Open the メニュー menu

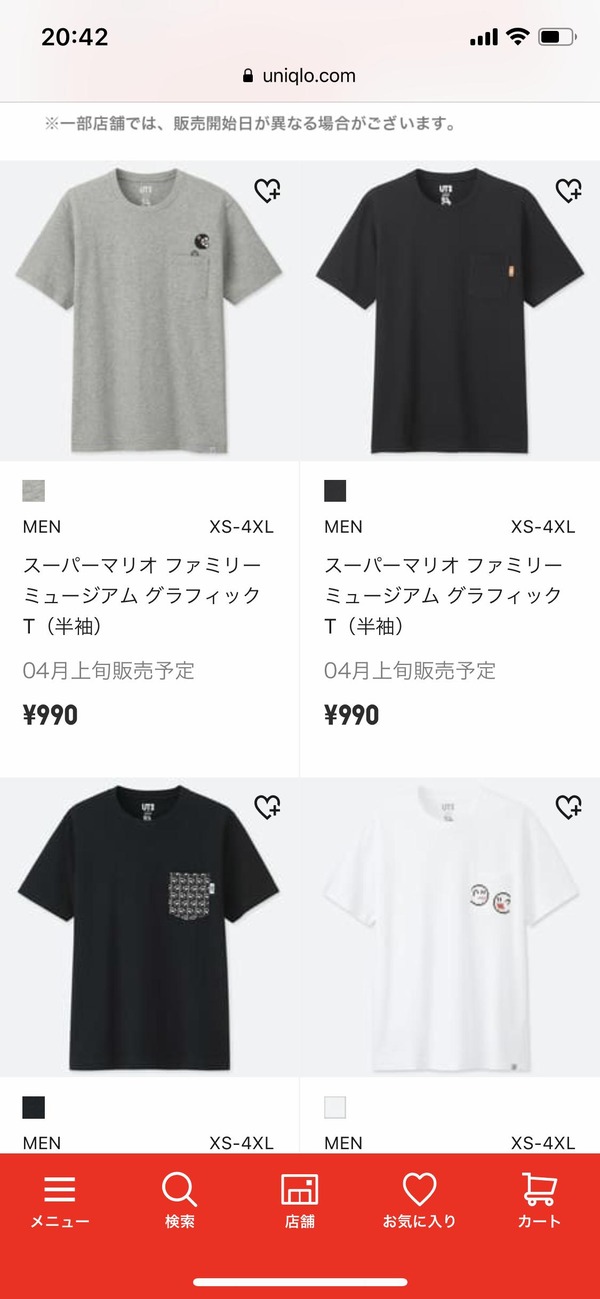click(60, 1201)
